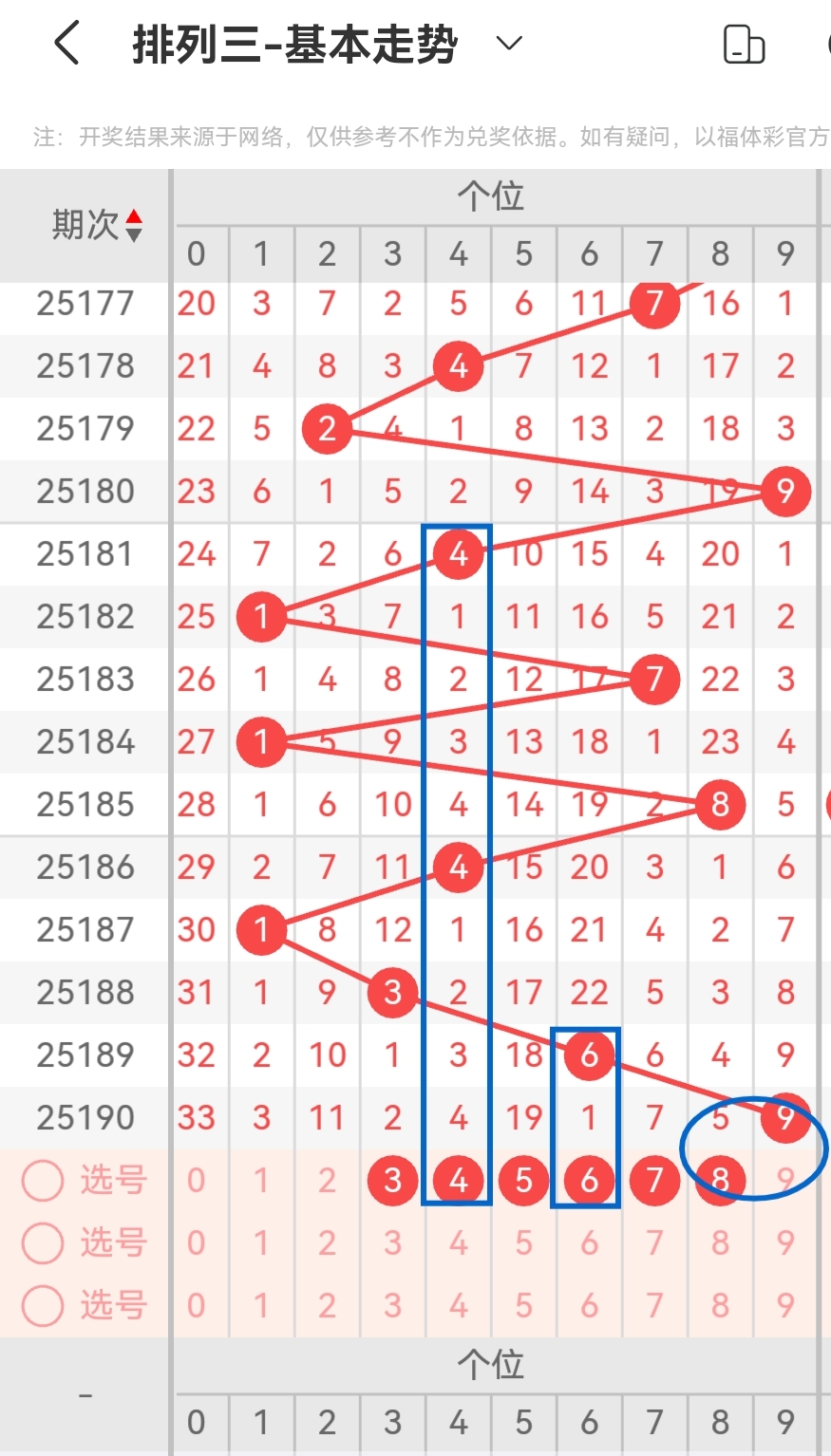Click the partially visible icon at top right
The height and width of the screenshot is (1456, 831).
(825, 45)
